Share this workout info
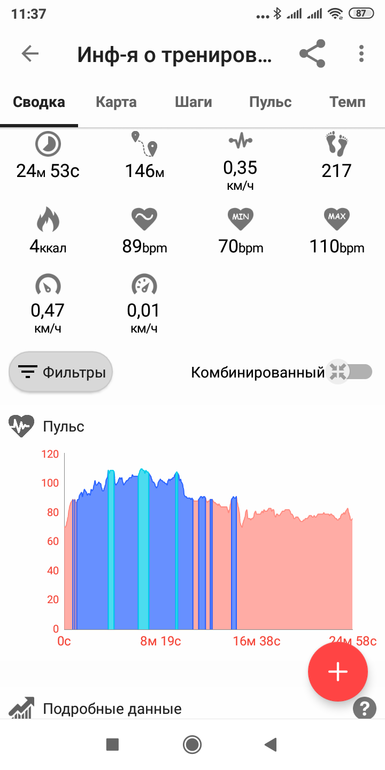This screenshot has width=385, height=770. pyautogui.click(x=312, y=54)
